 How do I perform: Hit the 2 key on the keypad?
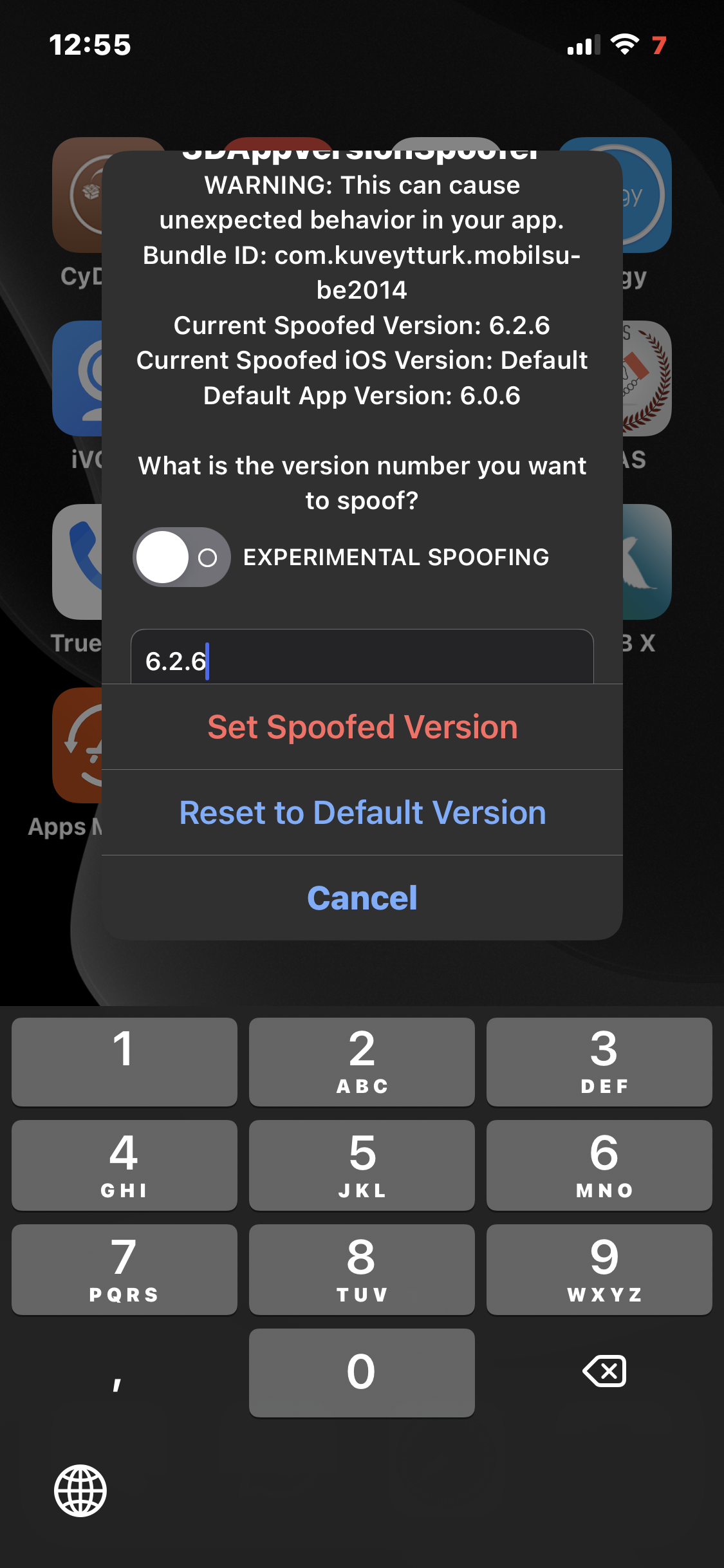[362, 1061]
